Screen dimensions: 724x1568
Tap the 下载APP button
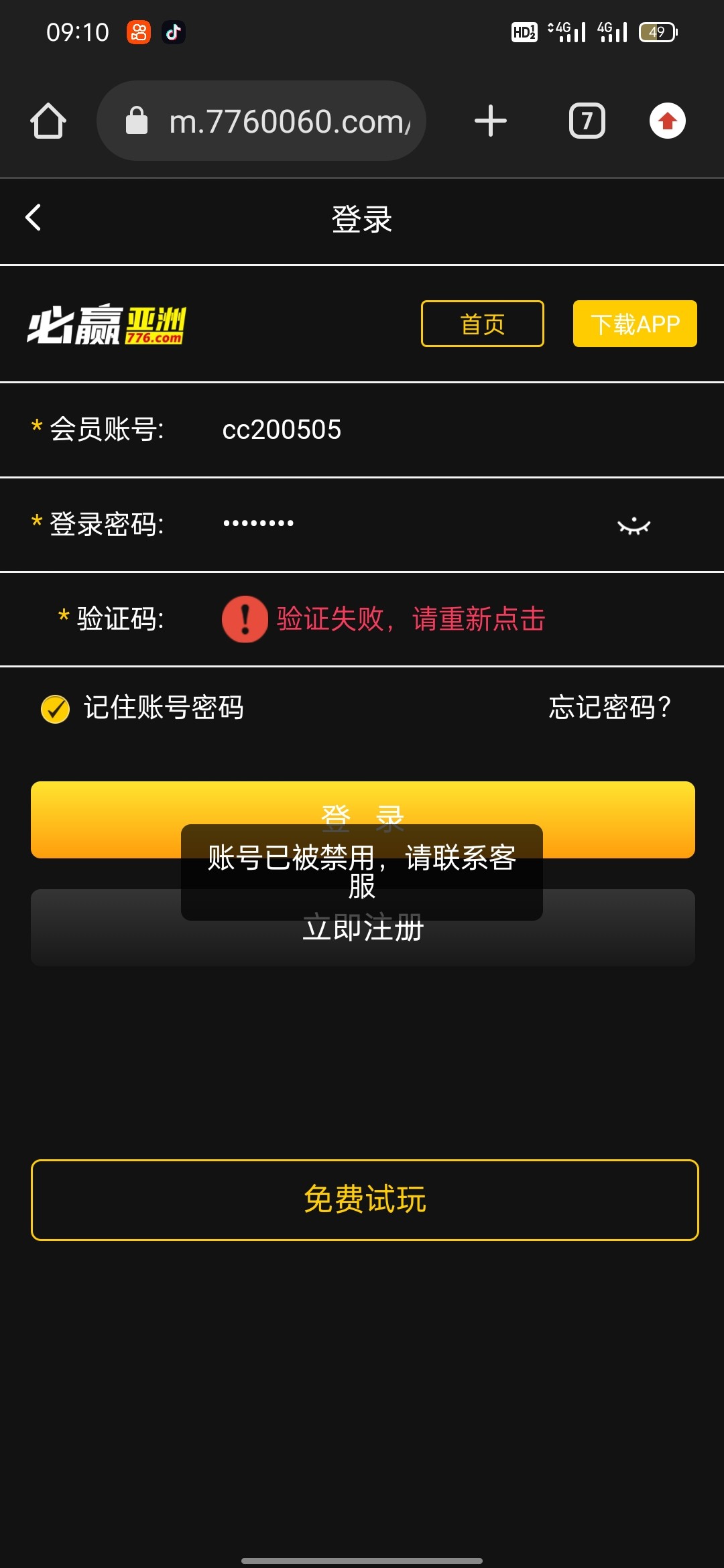(634, 324)
